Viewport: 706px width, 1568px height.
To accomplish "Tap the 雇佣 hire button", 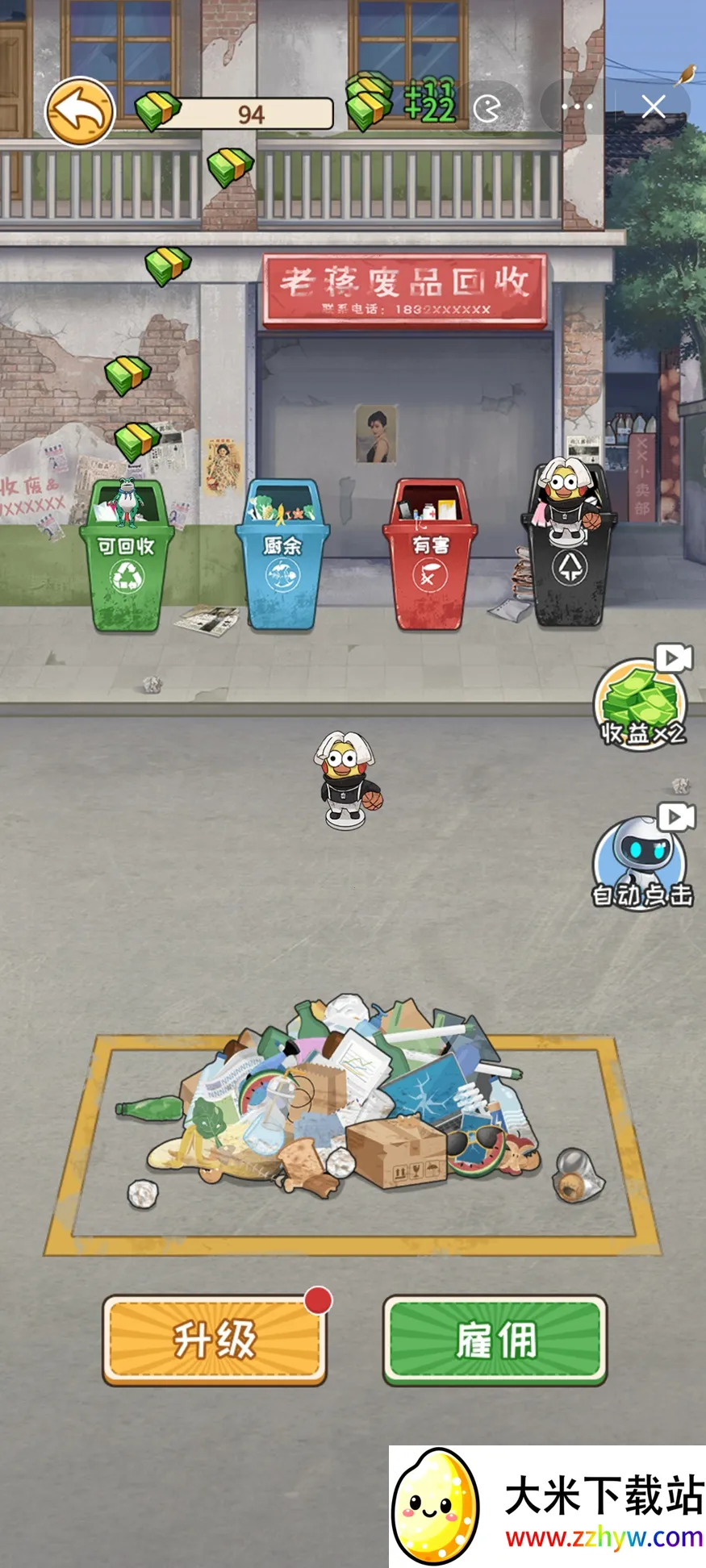I will (495, 1340).
